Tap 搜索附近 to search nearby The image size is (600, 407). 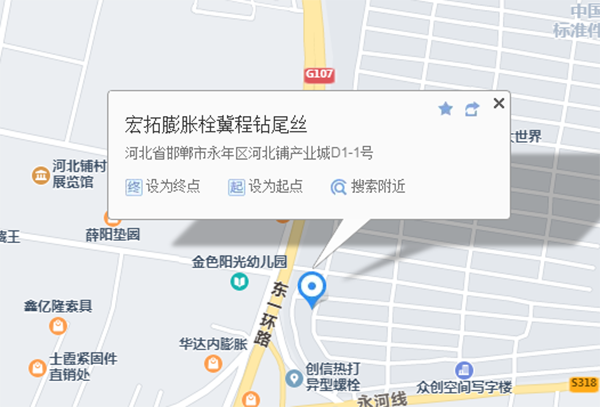tap(368, 186)
